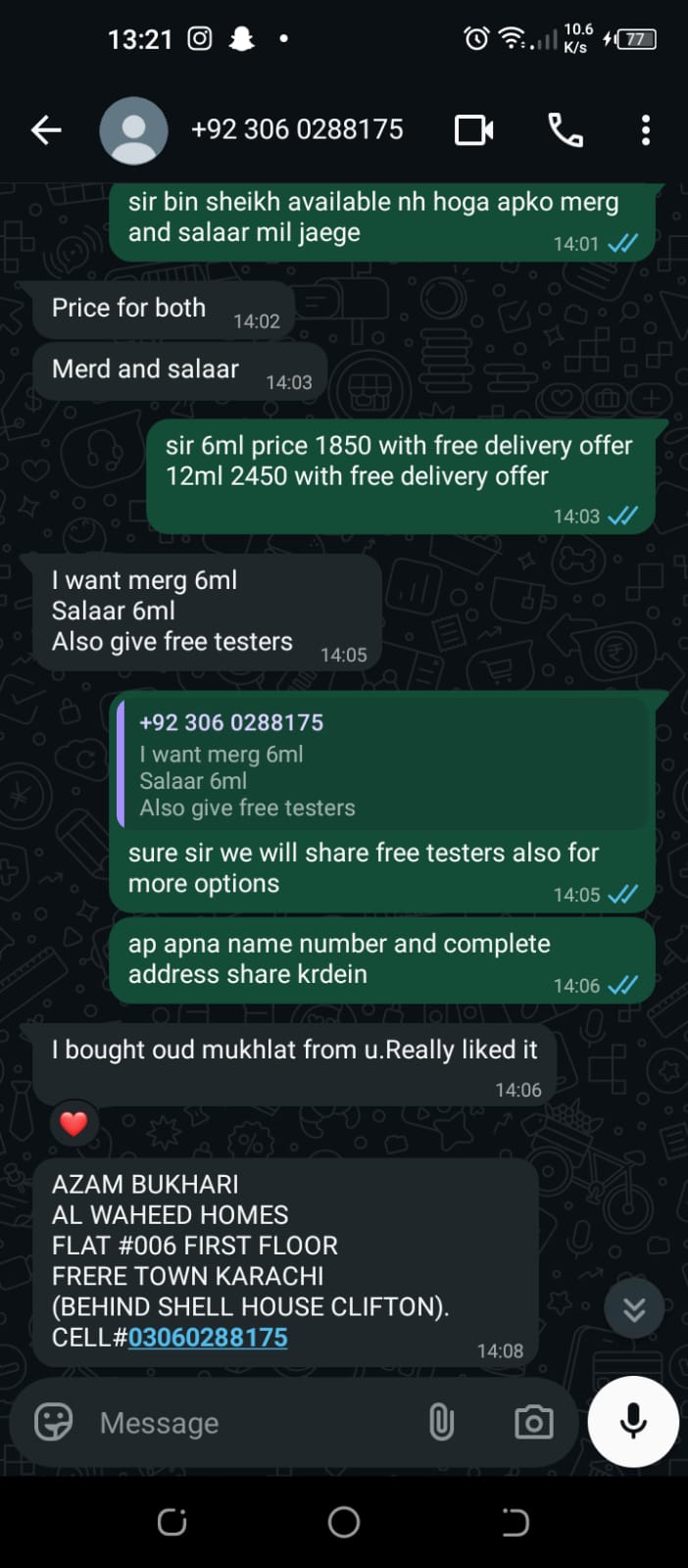Go back to the chat list
Screen dimensions: 688x1568
point(46,129)
